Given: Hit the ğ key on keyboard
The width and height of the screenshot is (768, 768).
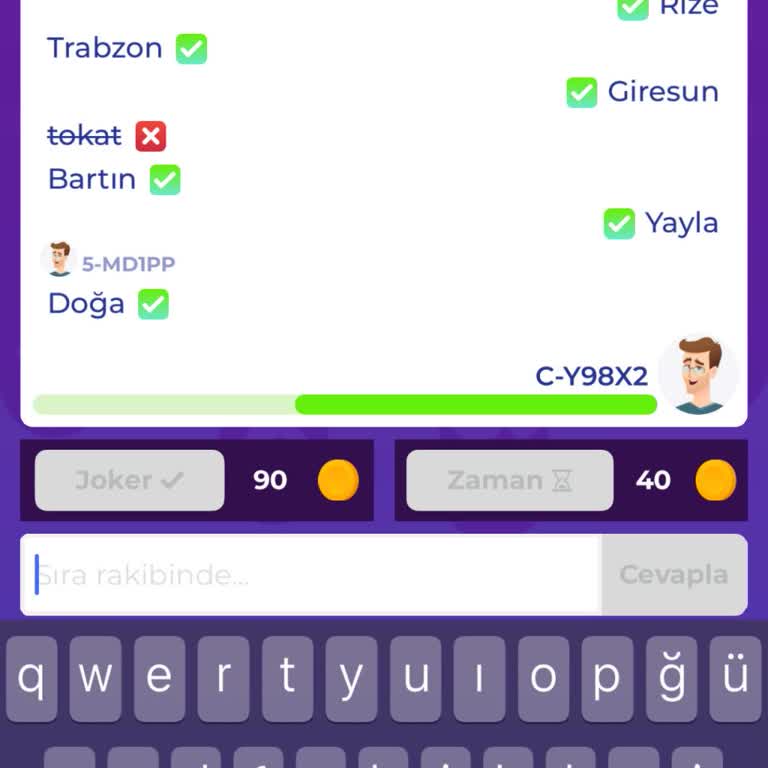Looking at the screenshot, I should click(x=671, y=678).
